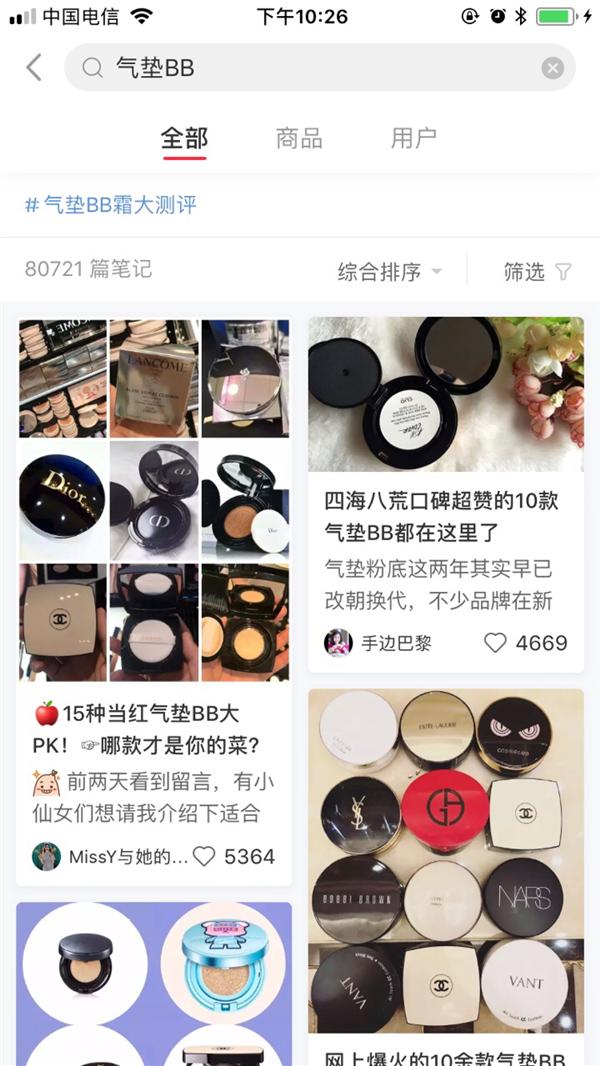Switch to the 商品 tab

[x=299, y=138]
